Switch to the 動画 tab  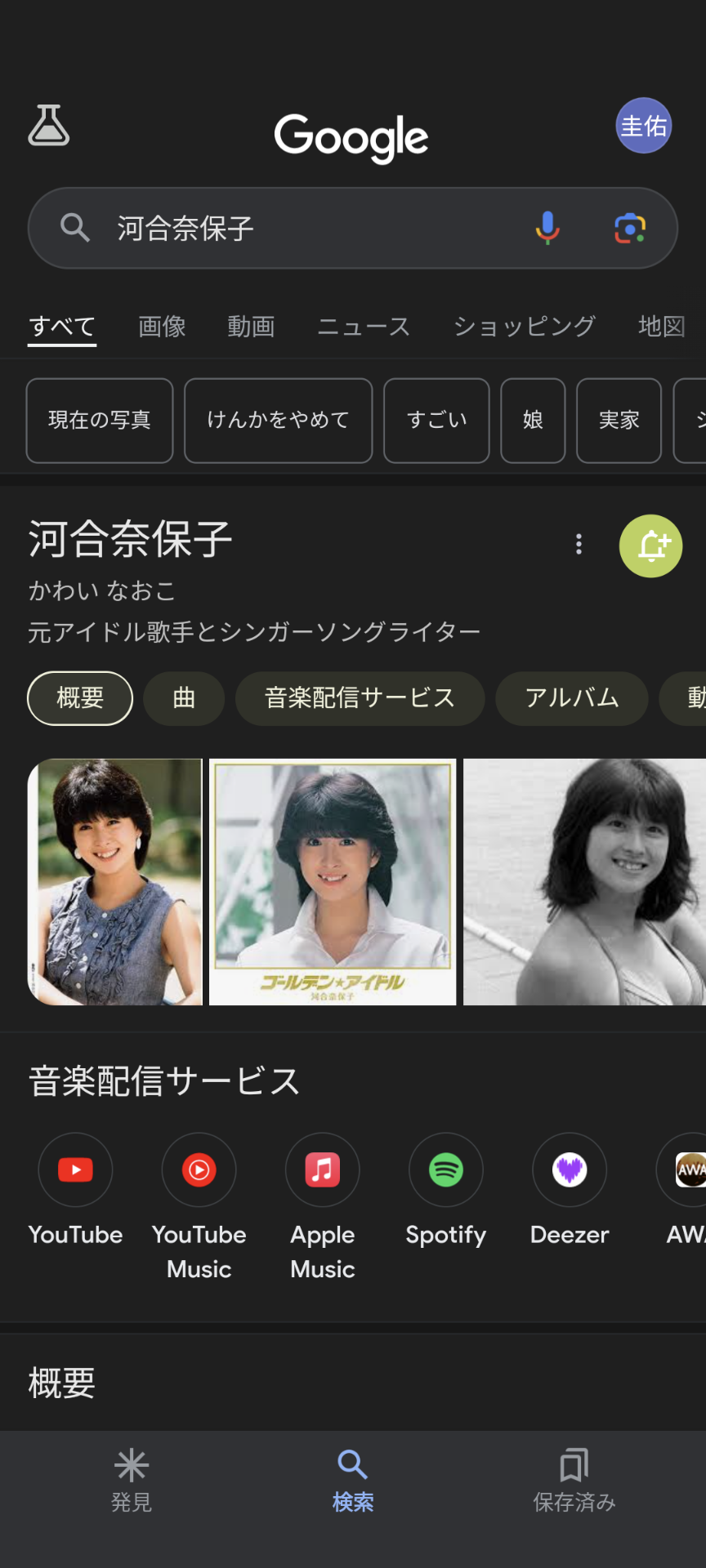point(251,327)
